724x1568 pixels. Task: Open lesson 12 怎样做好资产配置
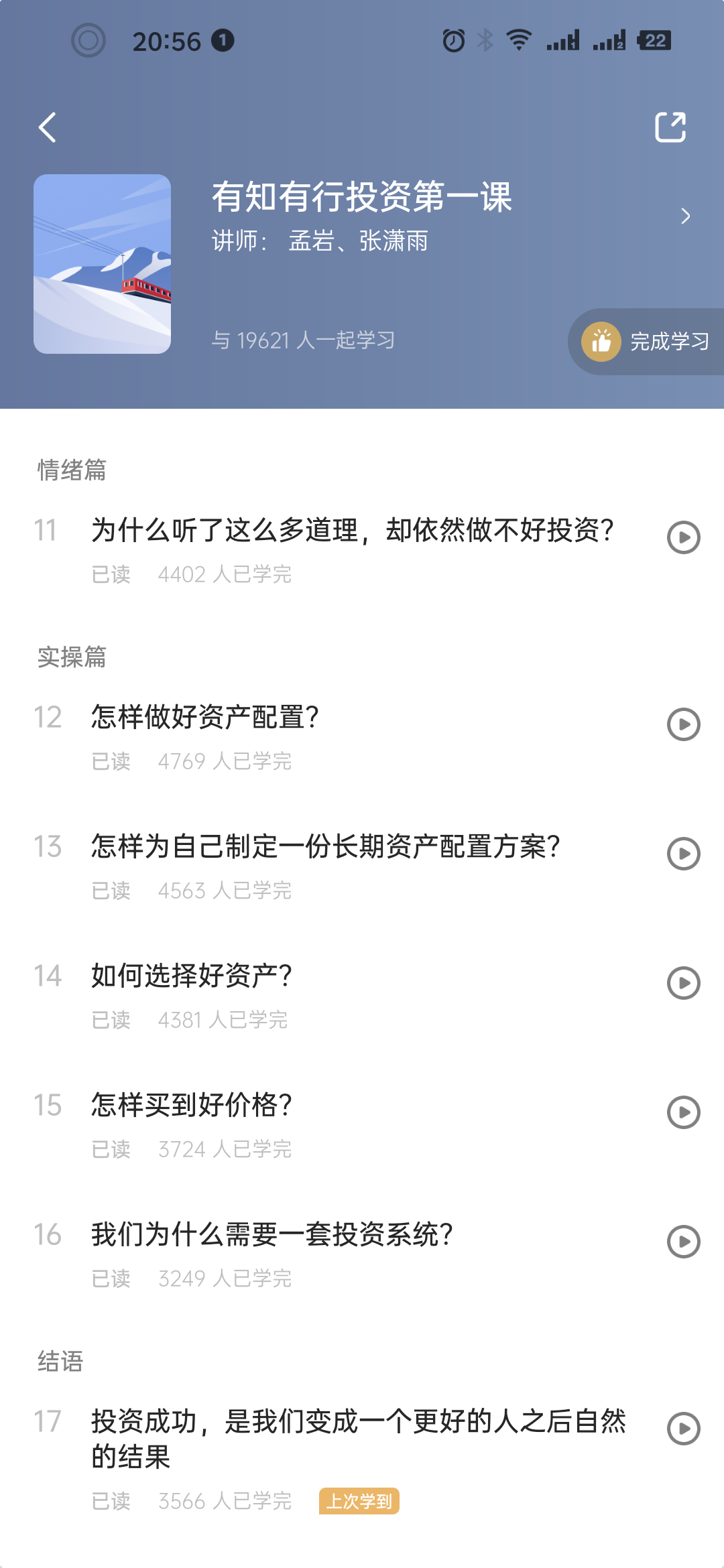tap(205, 718)
